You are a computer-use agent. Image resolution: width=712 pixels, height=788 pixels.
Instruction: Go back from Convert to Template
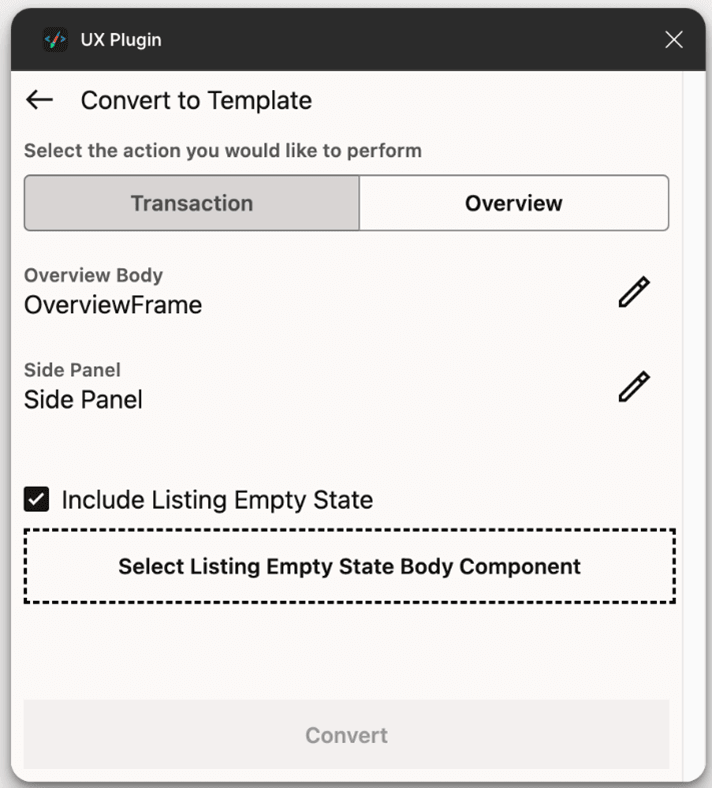click(39, 100)
